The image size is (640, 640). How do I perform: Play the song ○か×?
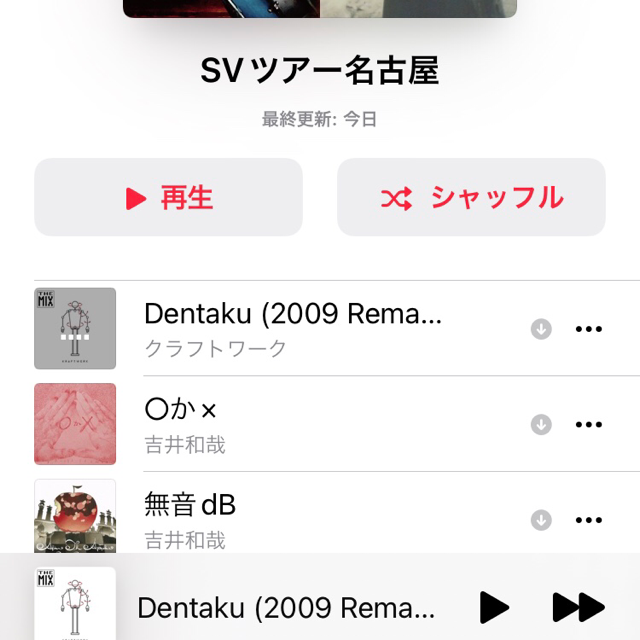click(292, 423)
